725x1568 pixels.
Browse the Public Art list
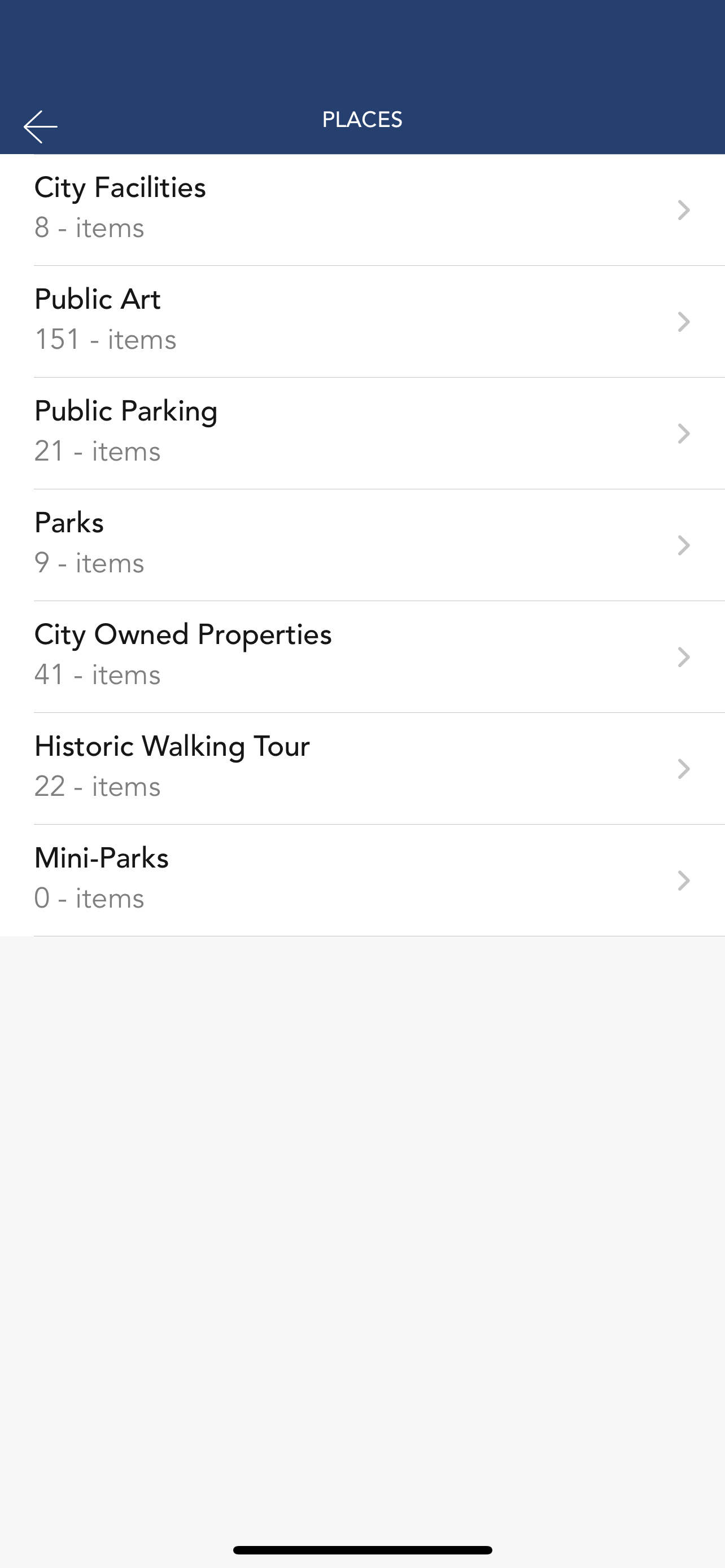[x=362, y=321]
